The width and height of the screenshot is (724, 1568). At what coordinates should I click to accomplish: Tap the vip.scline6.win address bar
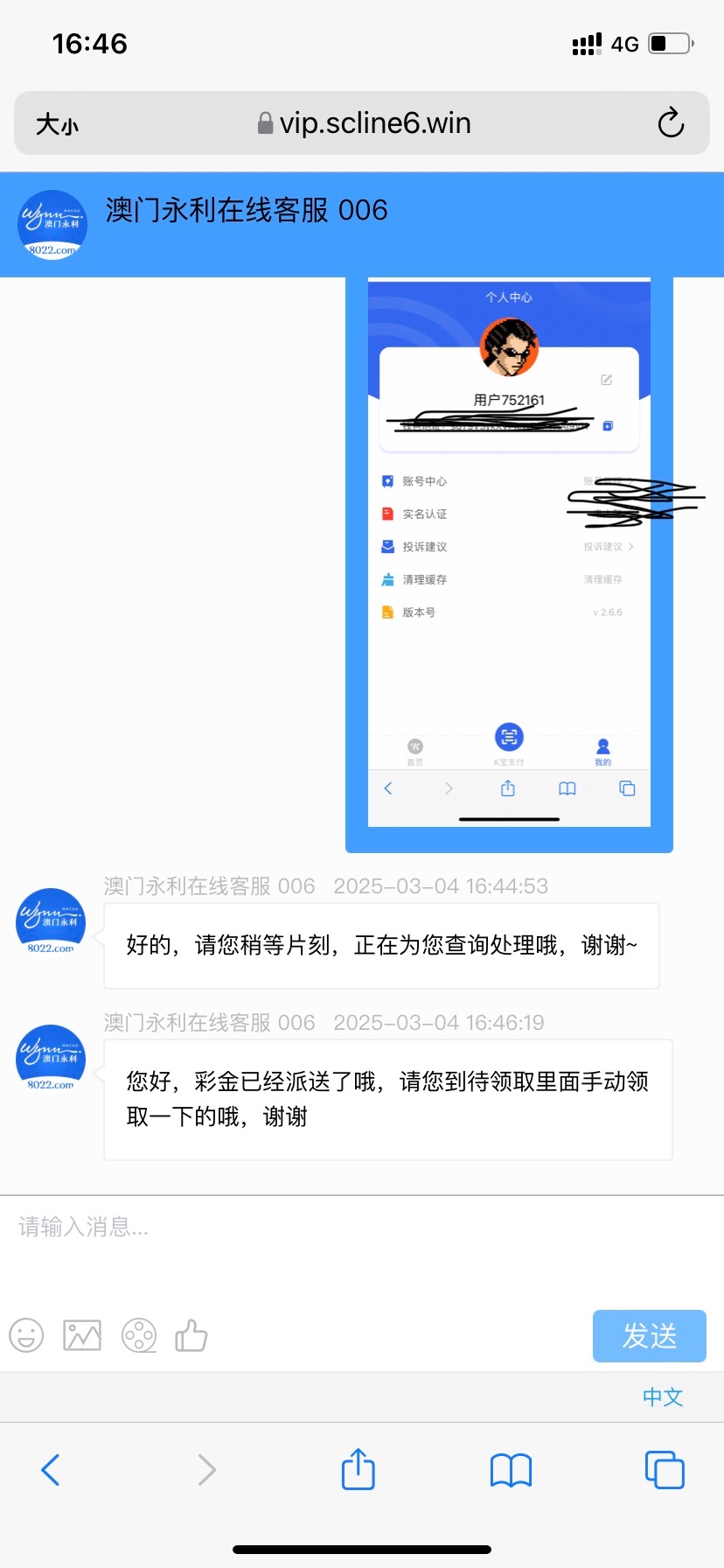coord(364,123)
